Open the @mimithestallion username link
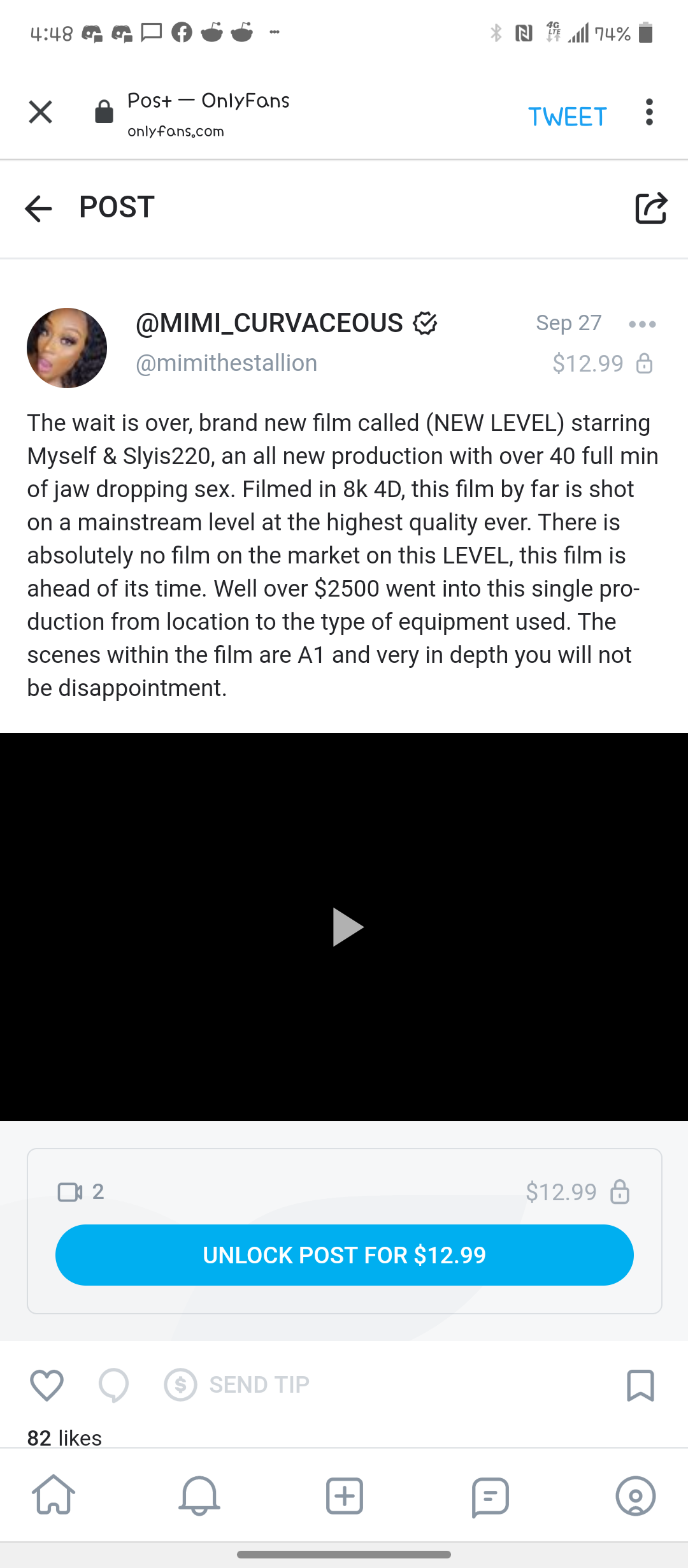The height and width of the screenshot is (1568, 688). click(x=226, y=362)
